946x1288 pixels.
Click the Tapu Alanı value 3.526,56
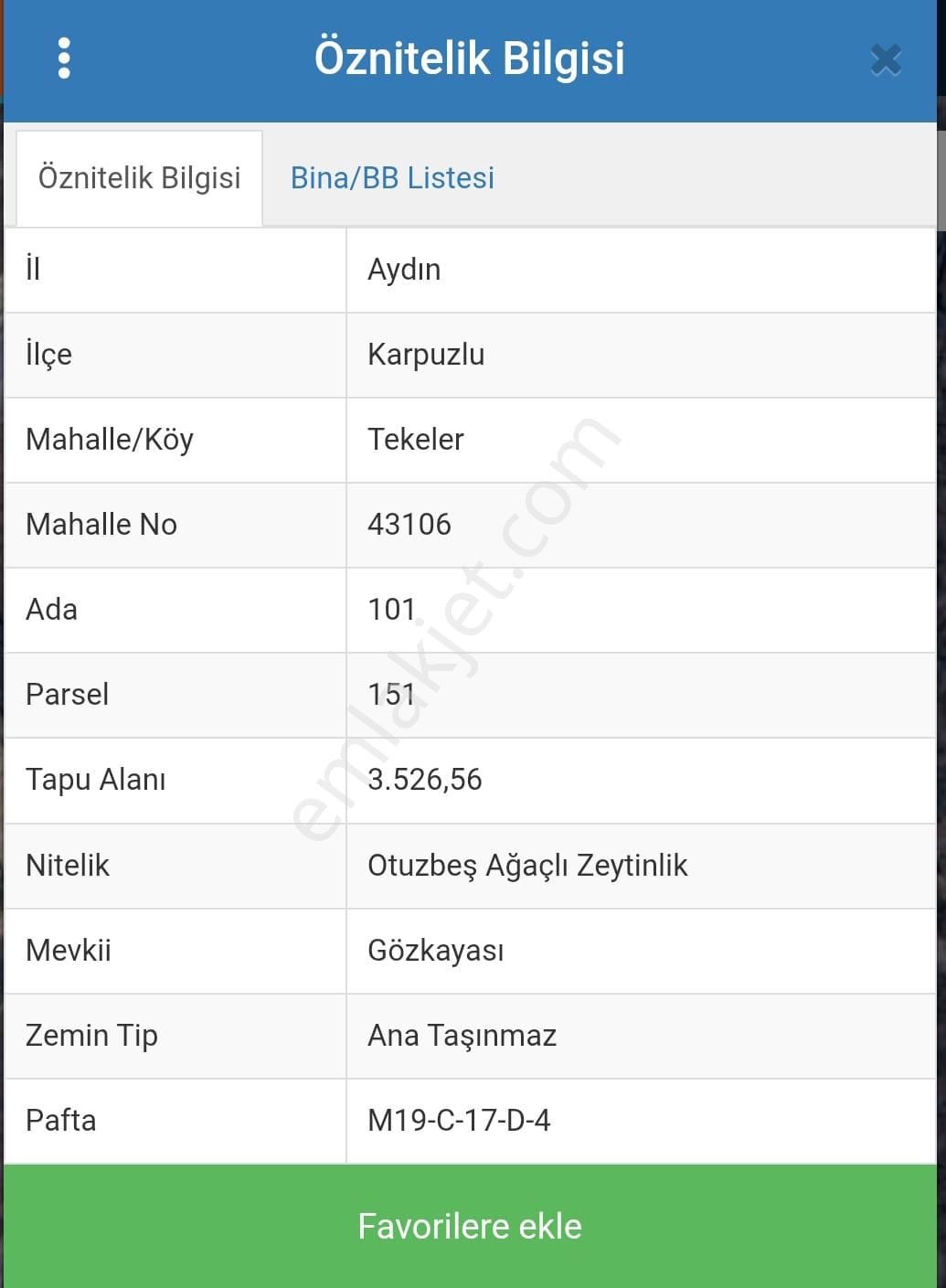[426, 780]
